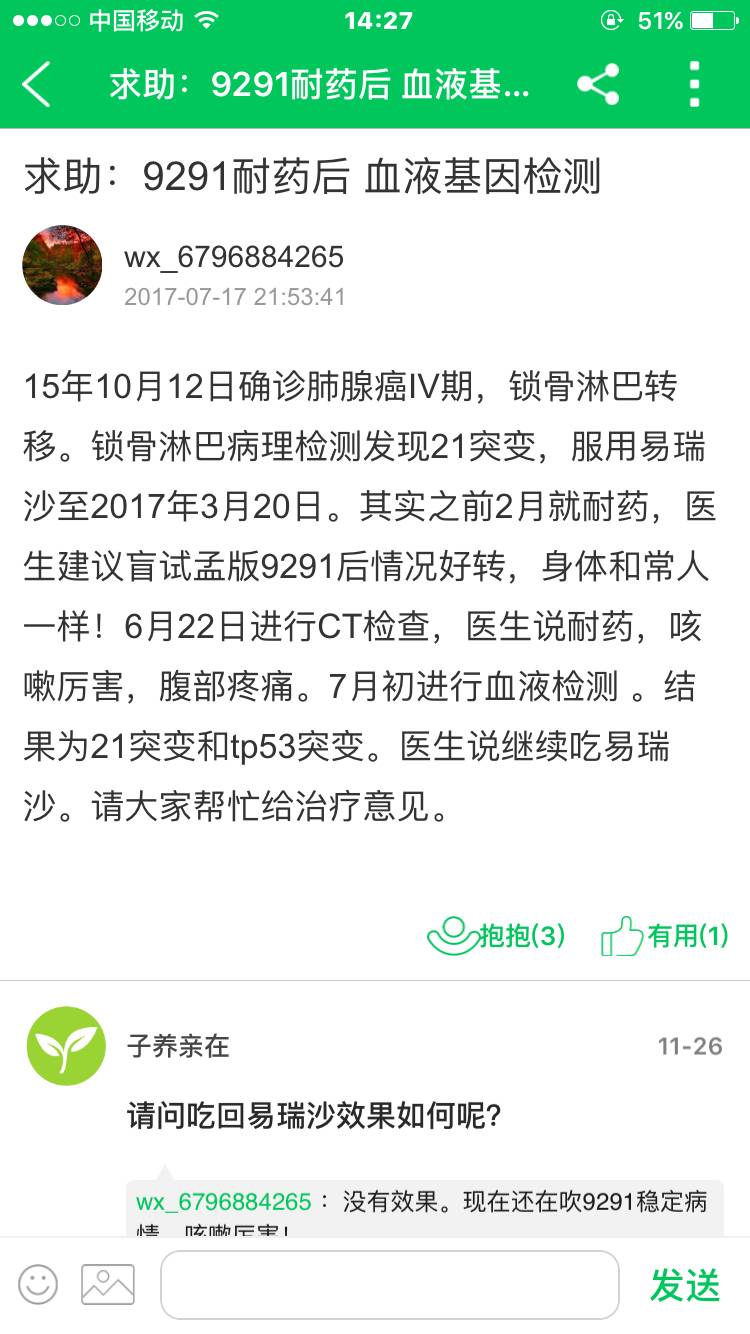The height and width of the screenshot is (1334, 750).
Task: Open the emoji picker
Action: coord(38,1284)
